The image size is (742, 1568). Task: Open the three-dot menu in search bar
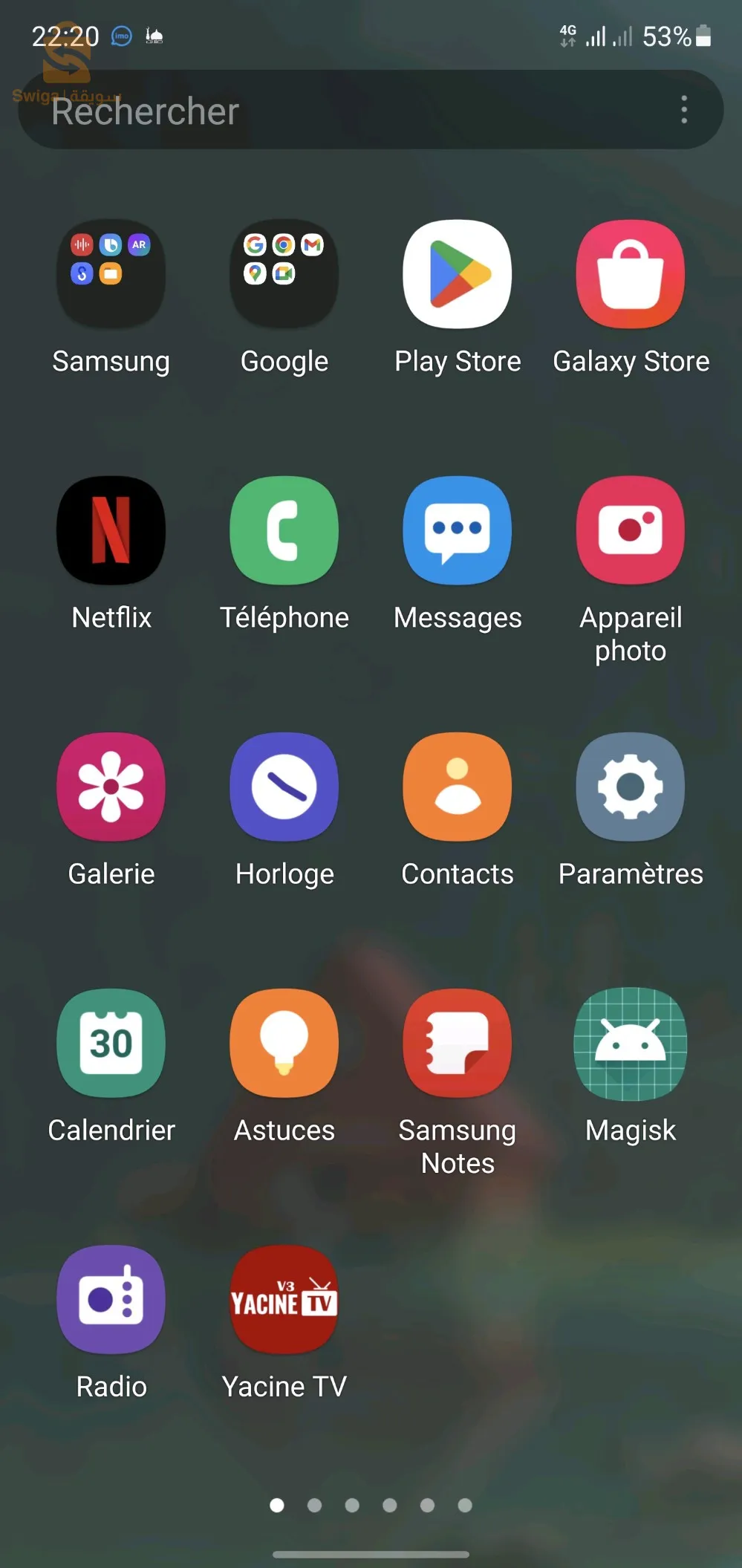click(x=684, y=110)
